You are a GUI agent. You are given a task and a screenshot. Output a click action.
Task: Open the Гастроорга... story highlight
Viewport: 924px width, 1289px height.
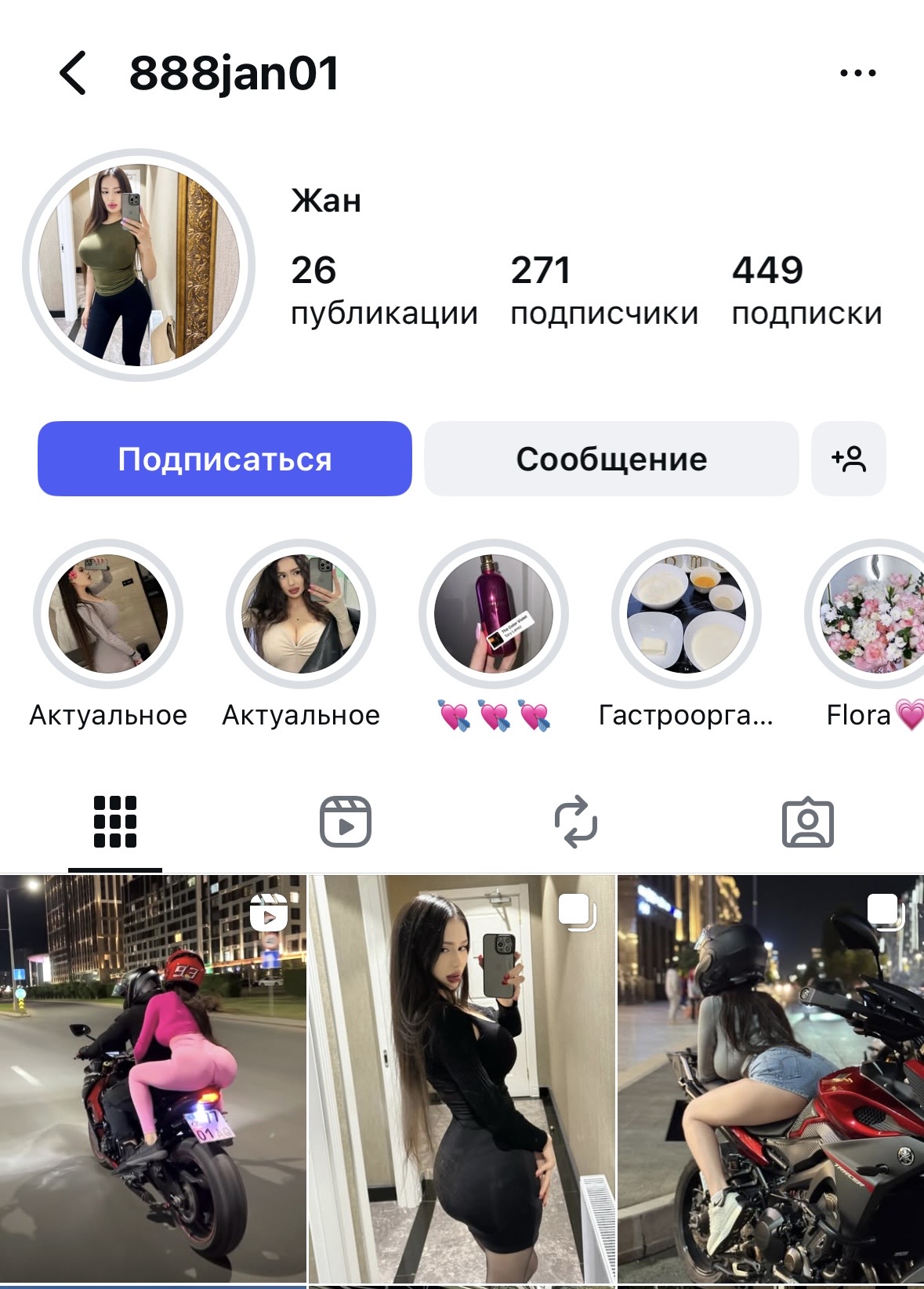click(x=687, y=614)
